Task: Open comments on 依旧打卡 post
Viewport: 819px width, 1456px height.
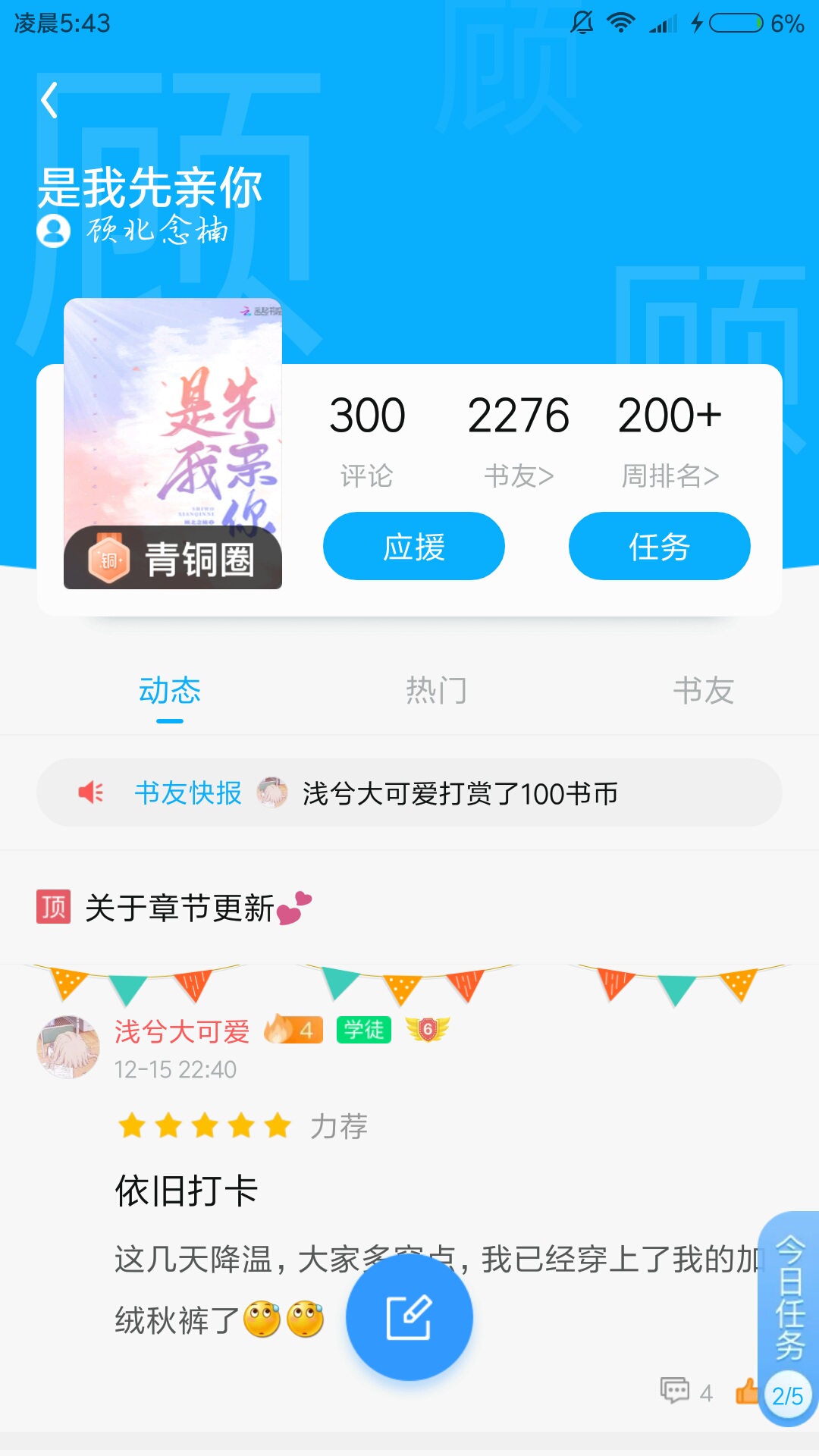Action: click(686, 1392)
